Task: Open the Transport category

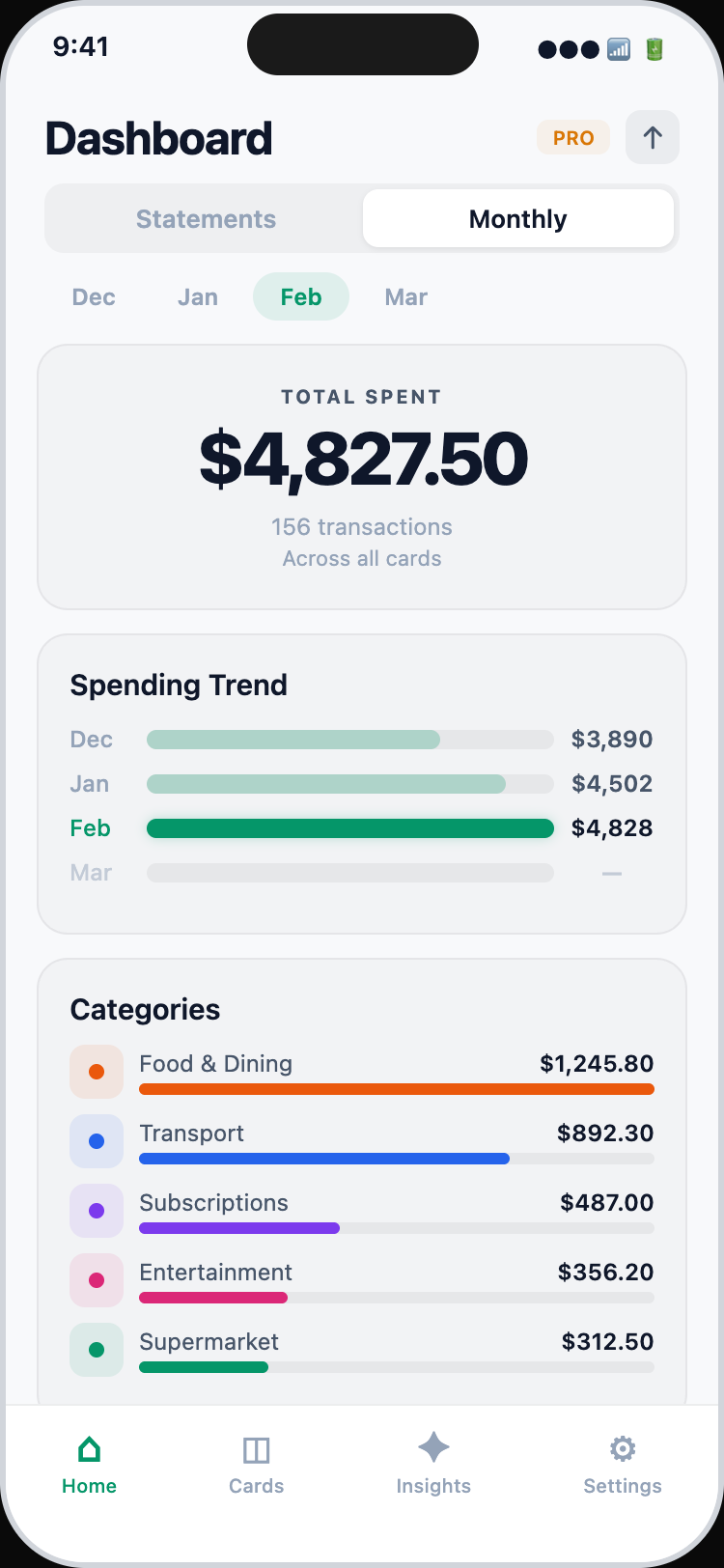Action: pos(362,1141)
